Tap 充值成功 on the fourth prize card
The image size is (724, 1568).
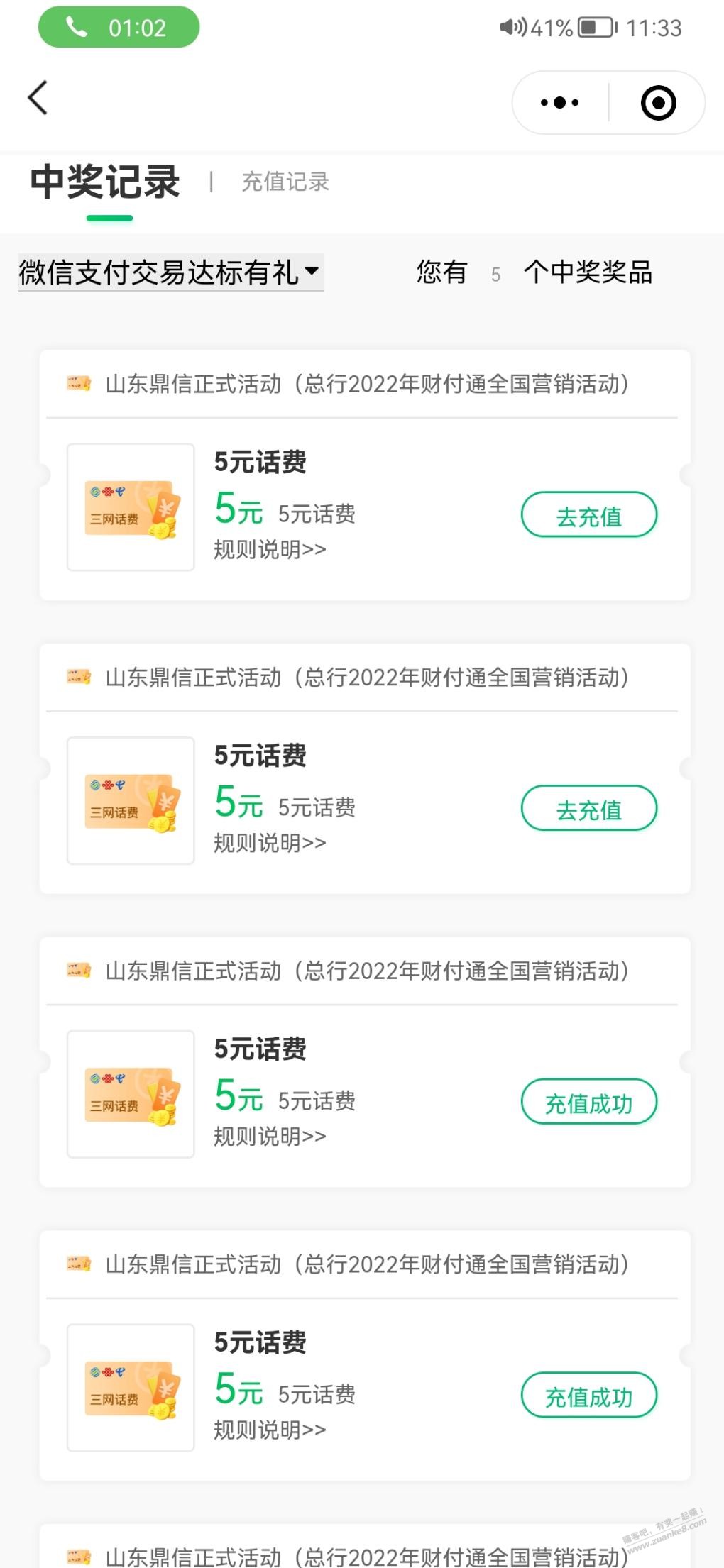click(589, 1396)
